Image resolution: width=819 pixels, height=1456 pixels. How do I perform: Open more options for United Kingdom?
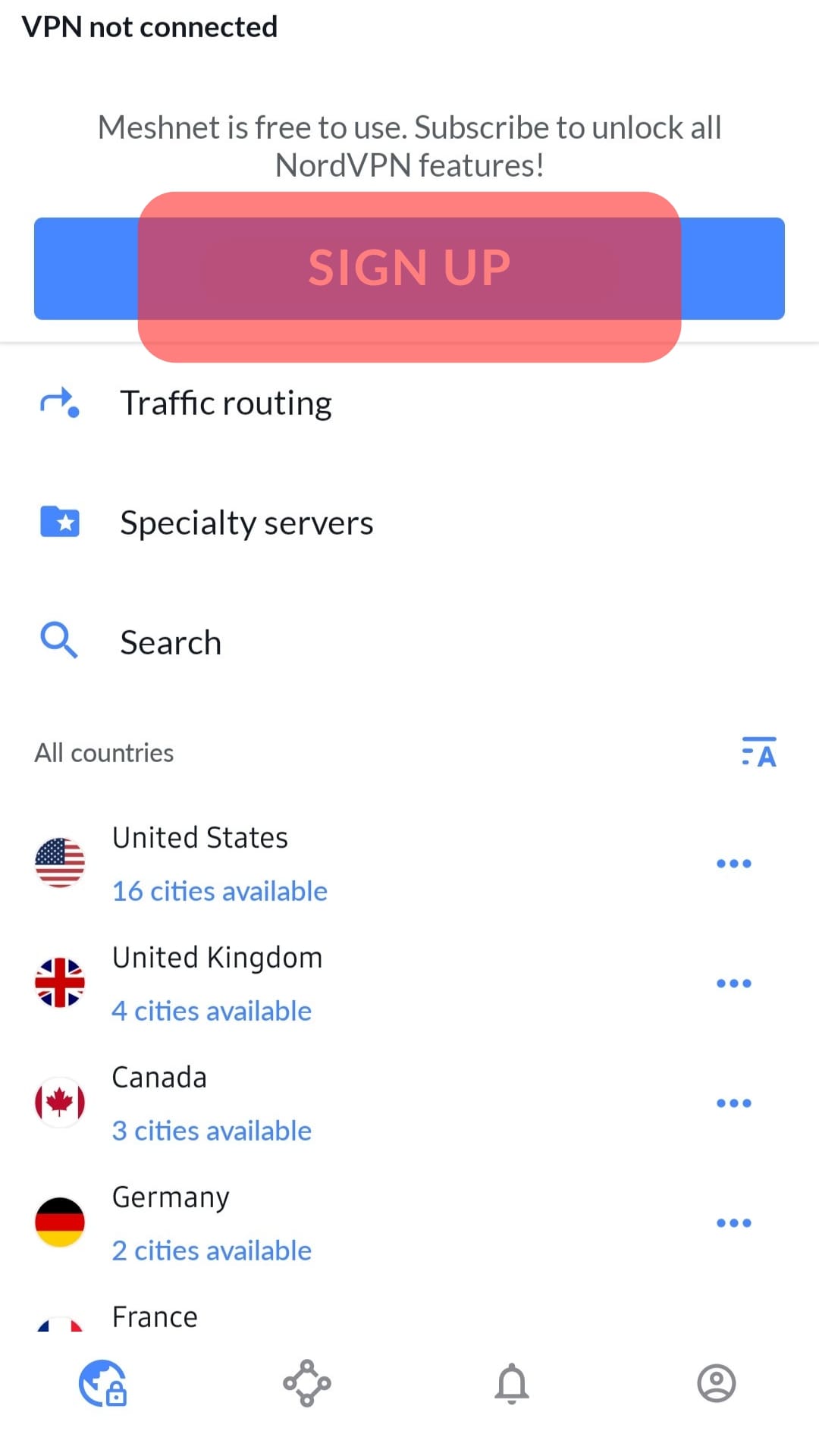click(x=733, y=984)
